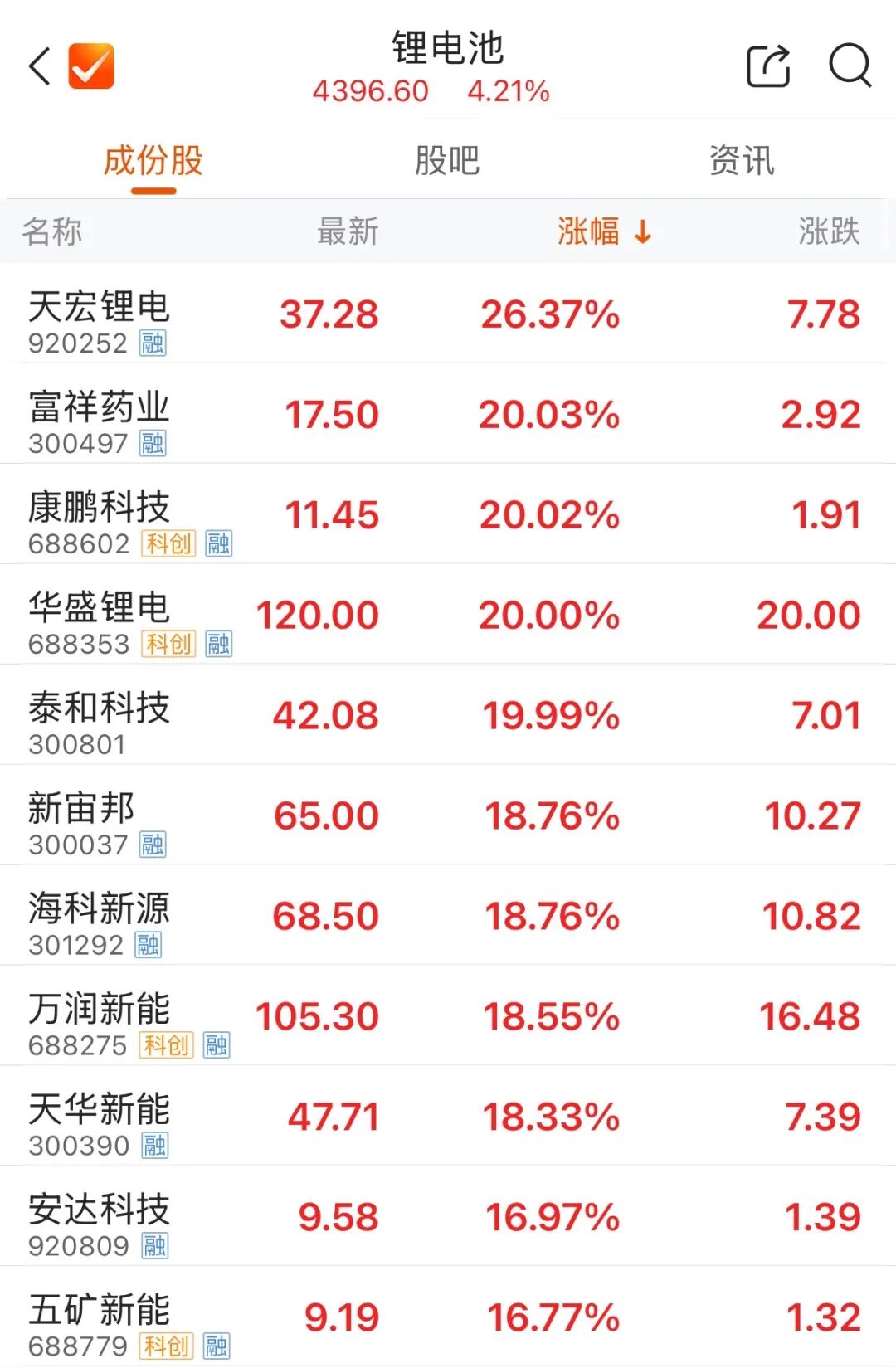Screen dimensions: 896x1368
Task: Share the 锂电池 sector page
Action: coord(767,66)
